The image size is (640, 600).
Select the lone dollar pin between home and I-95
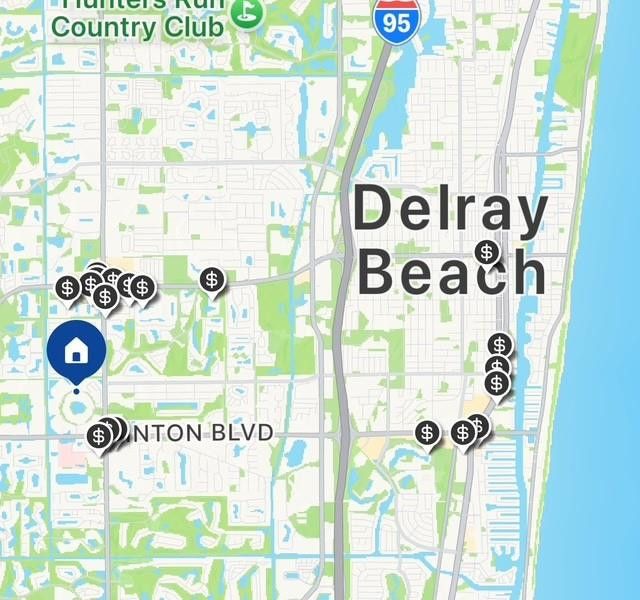click(211, 280)
